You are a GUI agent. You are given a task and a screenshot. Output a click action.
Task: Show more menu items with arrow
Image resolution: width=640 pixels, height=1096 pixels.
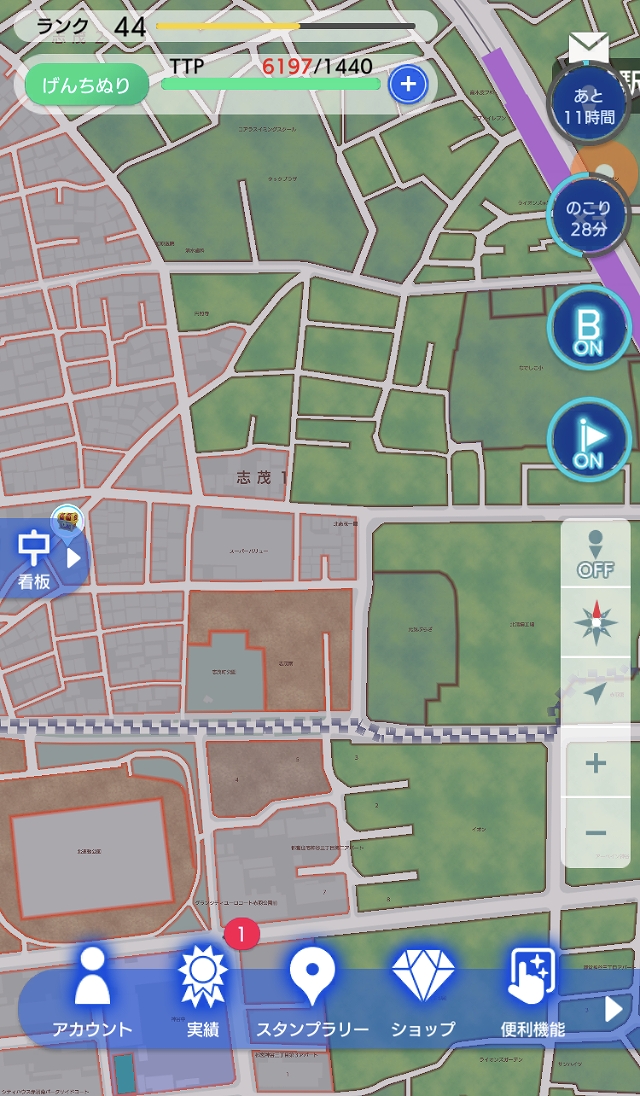pos(613,1009)
